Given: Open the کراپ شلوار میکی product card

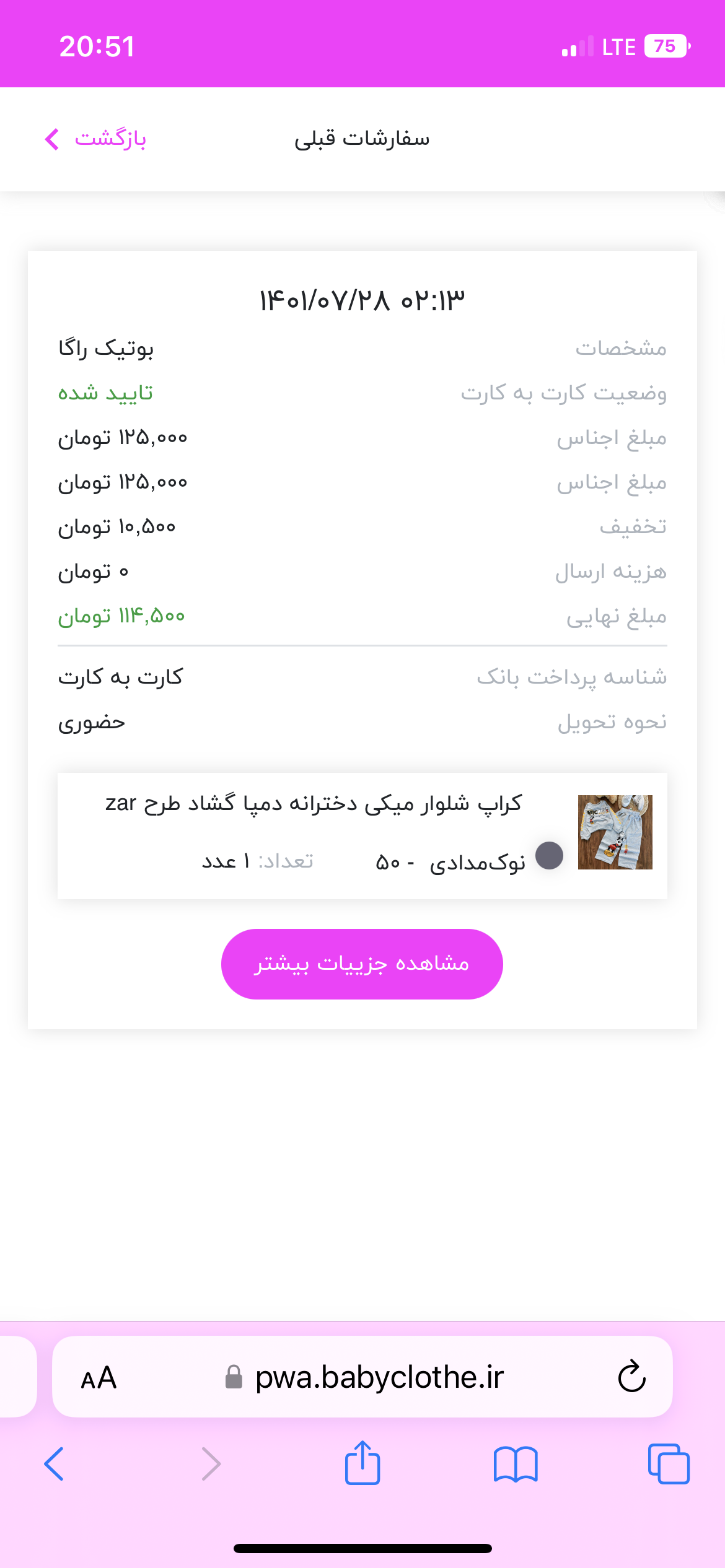Looking at the screenshot, I should pos(362,835).
